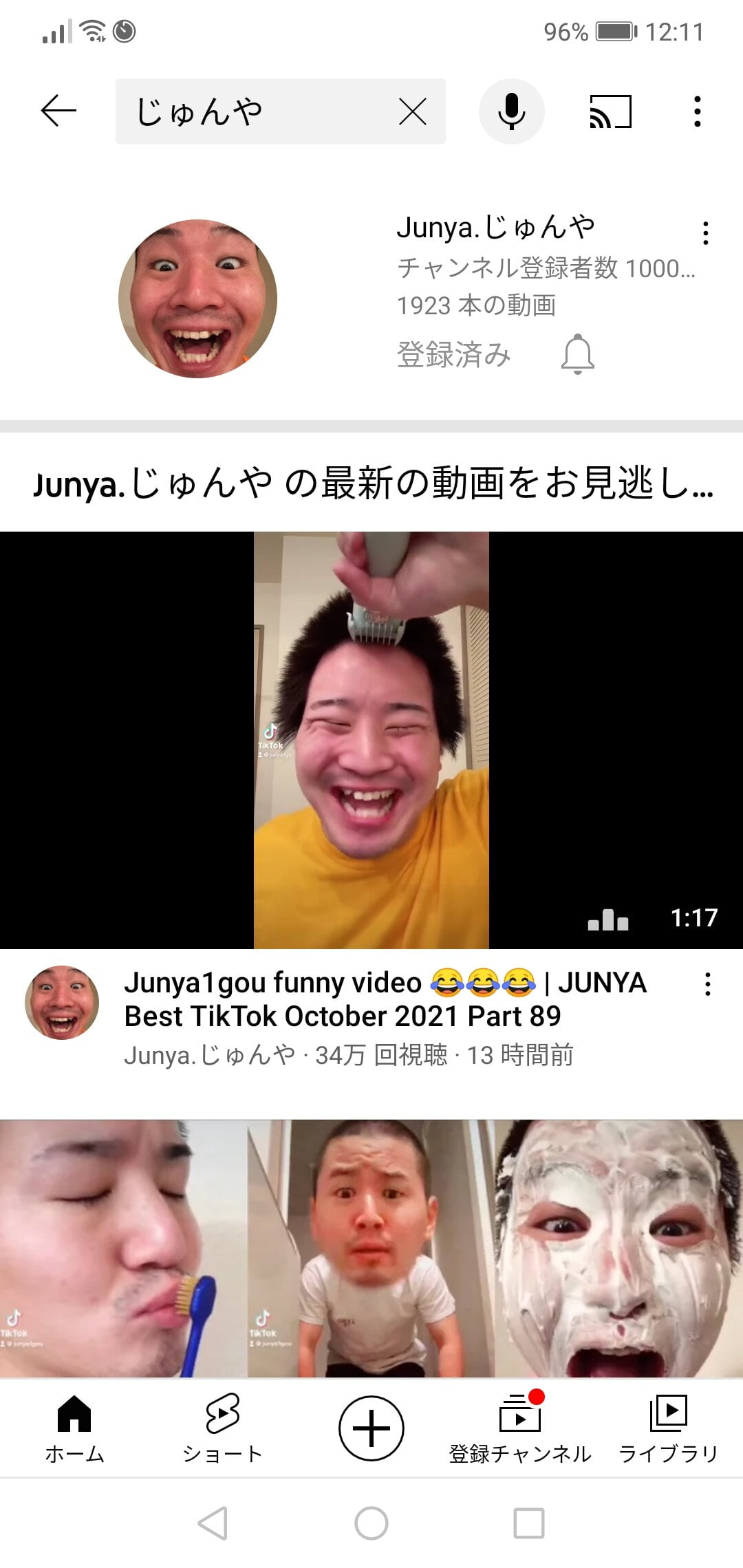Start voice search with the microphone
The height and width of the screenshot is (1568, 743).
tap(511, 111)
